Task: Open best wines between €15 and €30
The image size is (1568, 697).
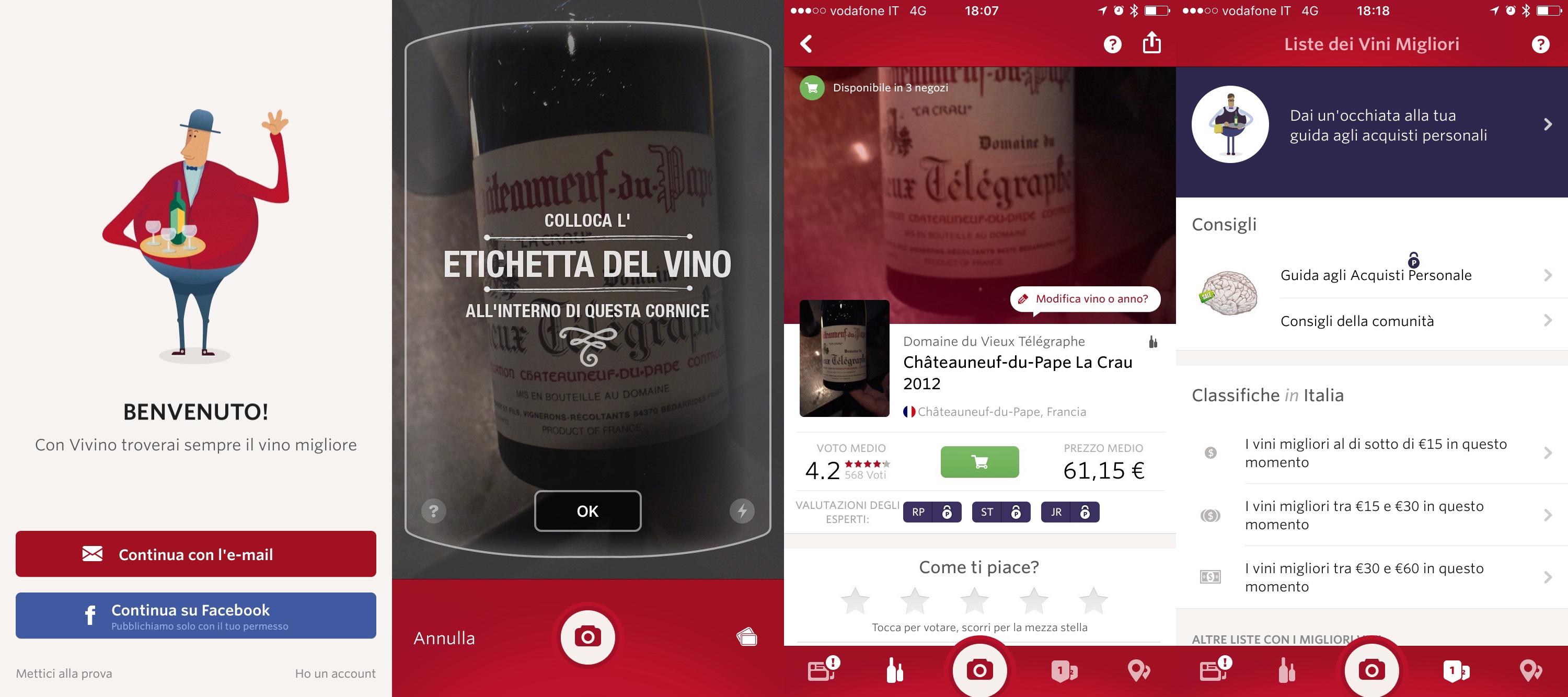Action: point(1364,515)
